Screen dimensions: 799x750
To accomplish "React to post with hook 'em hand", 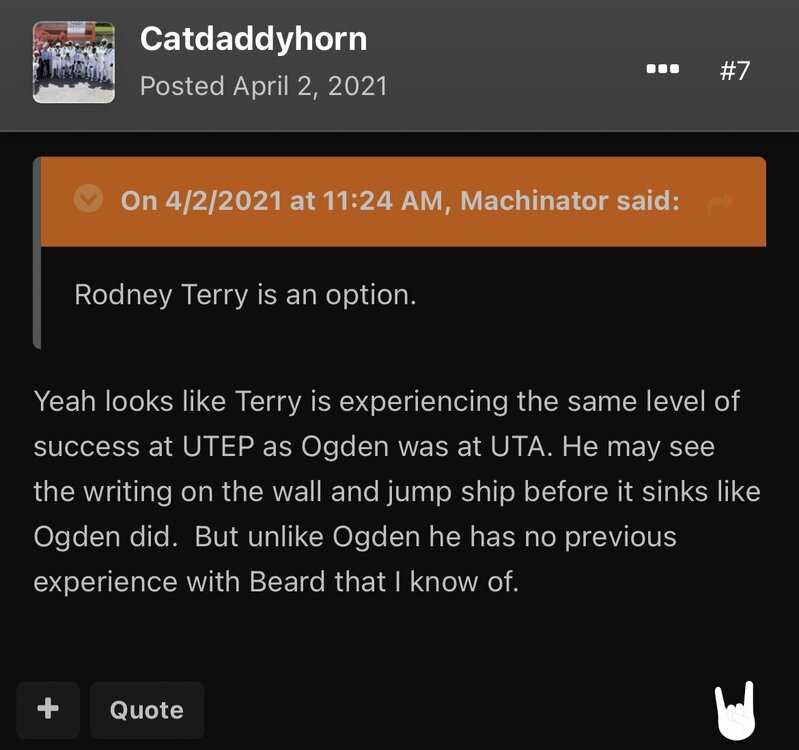I will 735,709.
